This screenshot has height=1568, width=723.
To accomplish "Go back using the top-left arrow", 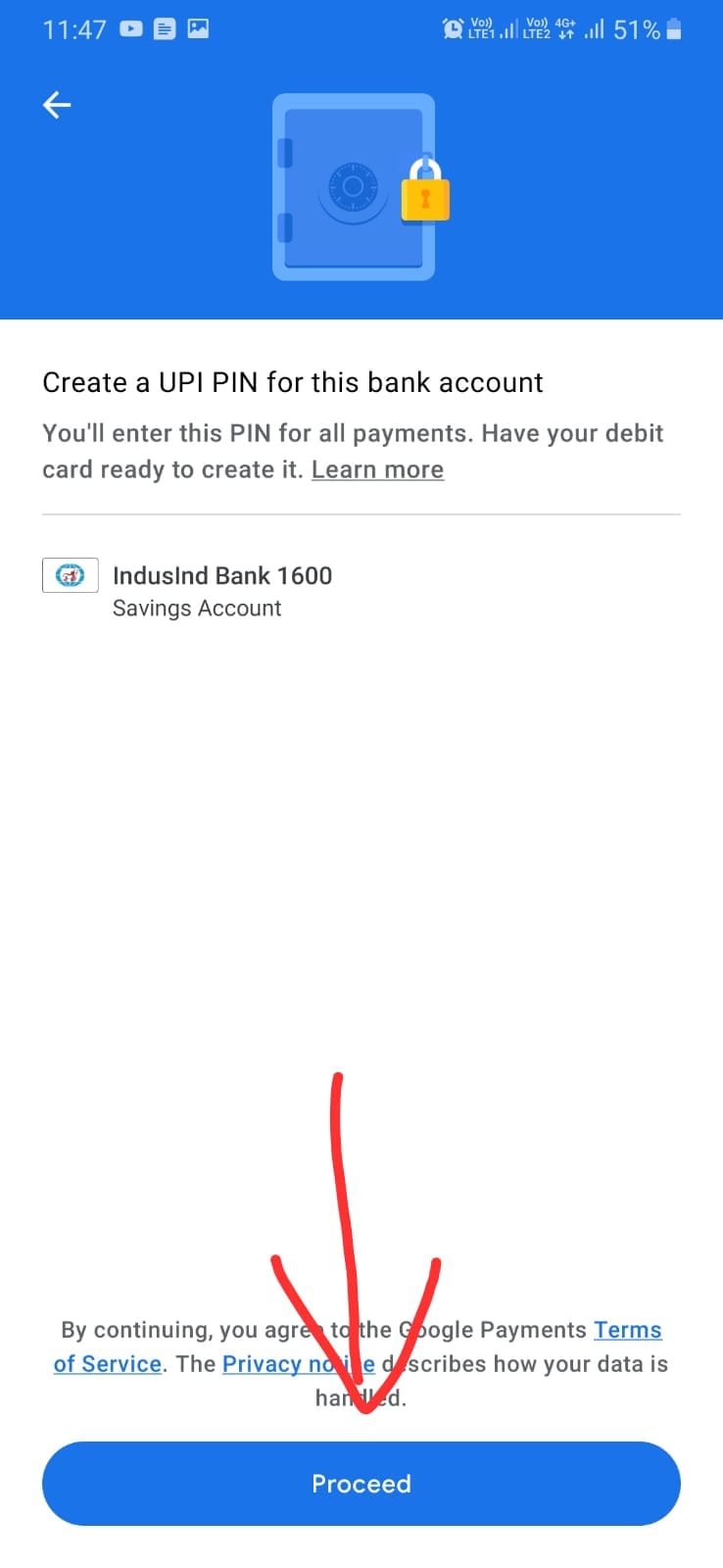I will click(x=57, y=105).
